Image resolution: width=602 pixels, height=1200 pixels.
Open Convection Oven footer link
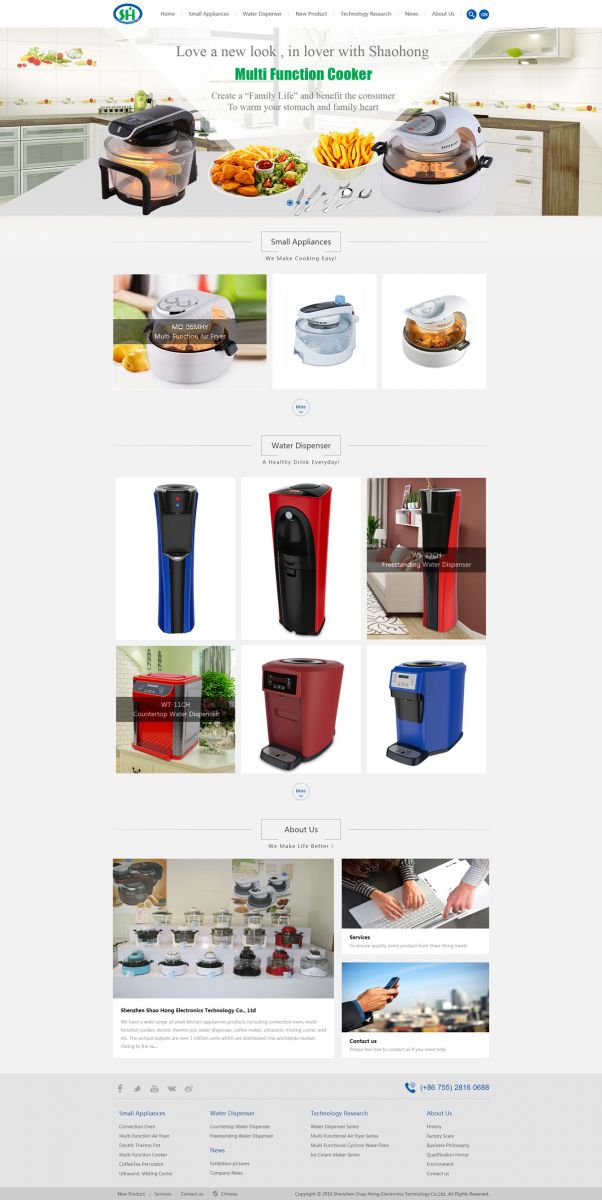tap(137, 1126)
